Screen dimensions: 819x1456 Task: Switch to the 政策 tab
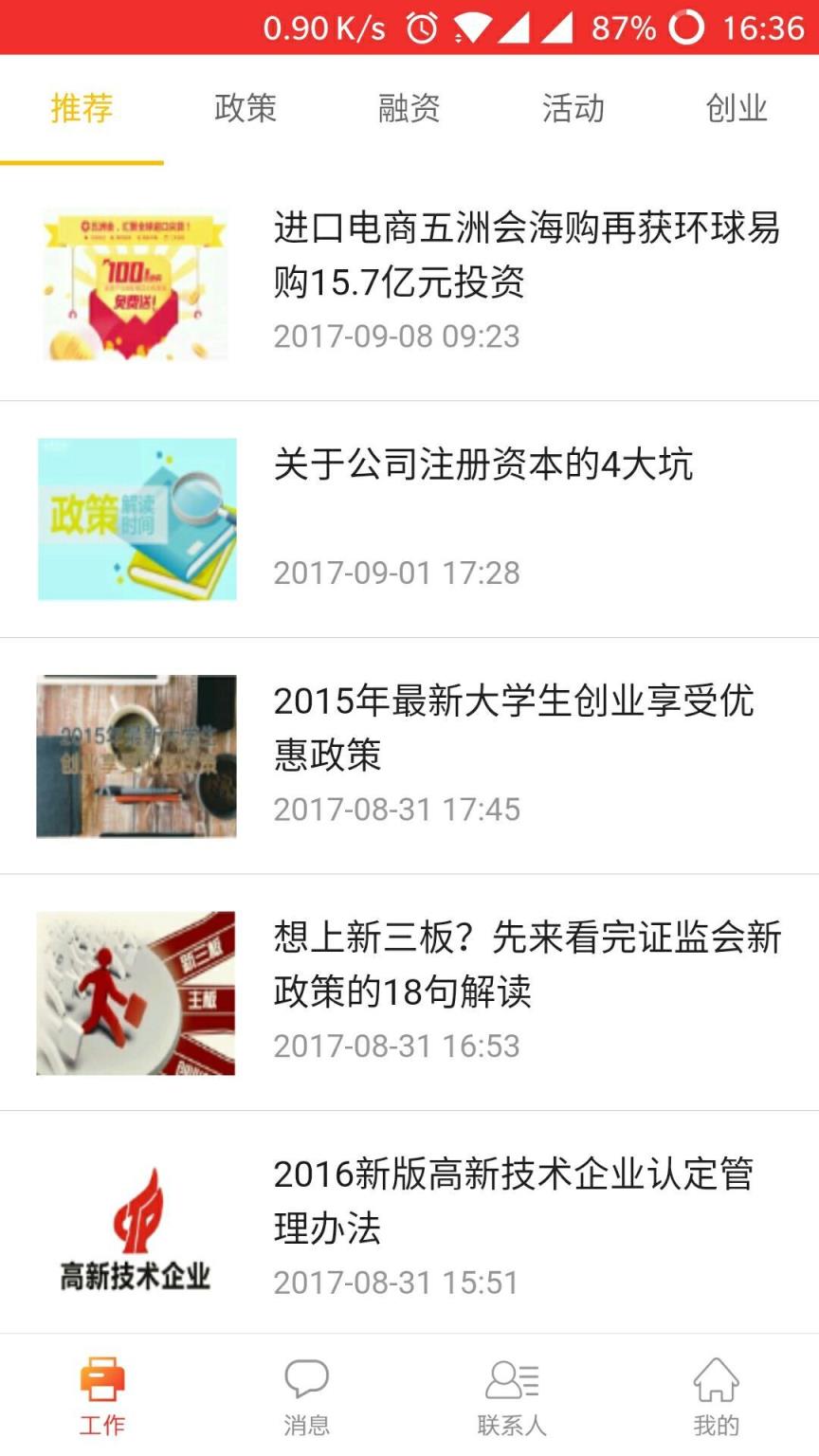tap(246, 109)
